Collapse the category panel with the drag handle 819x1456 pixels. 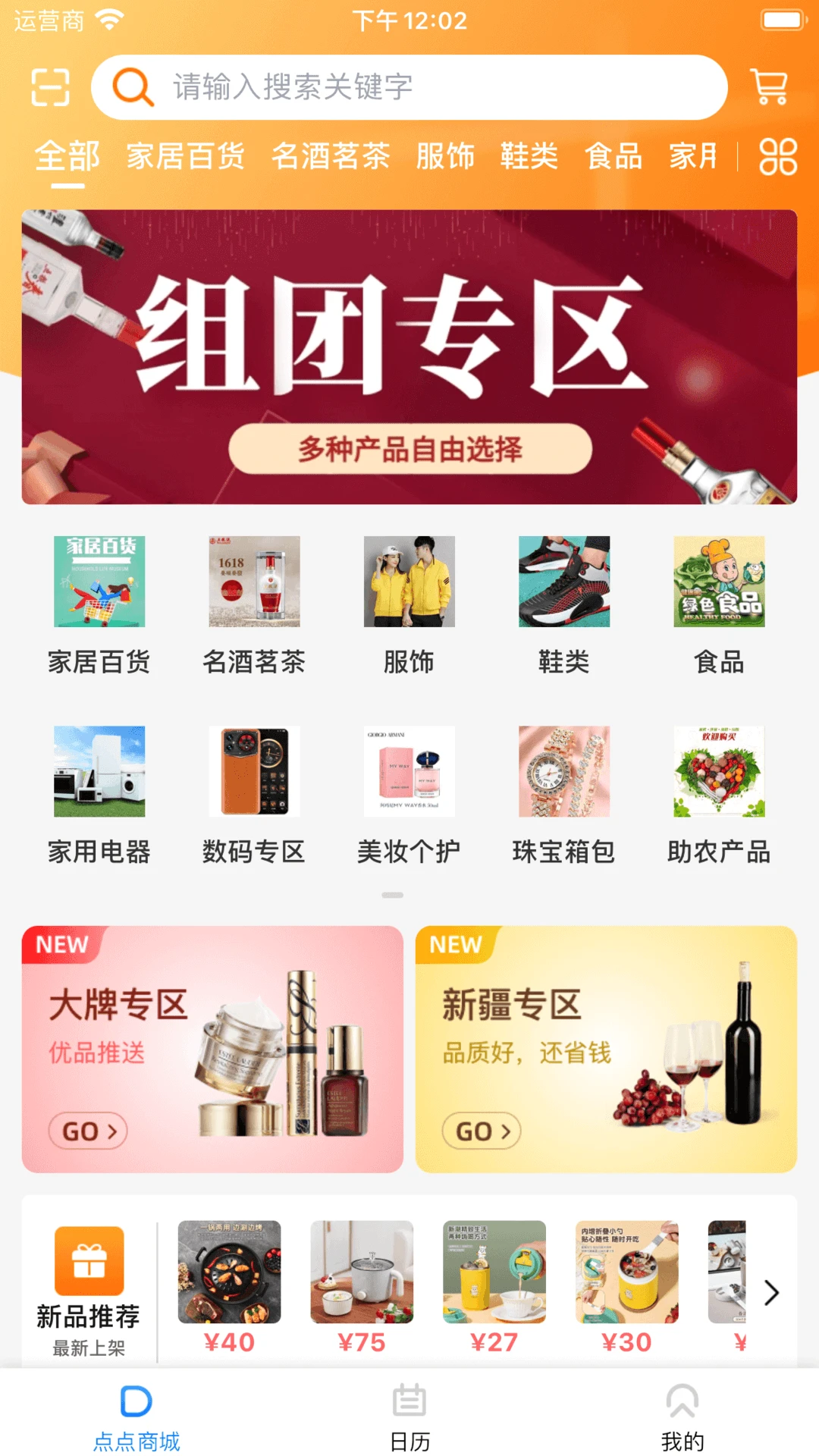click(x=394, y=895)
